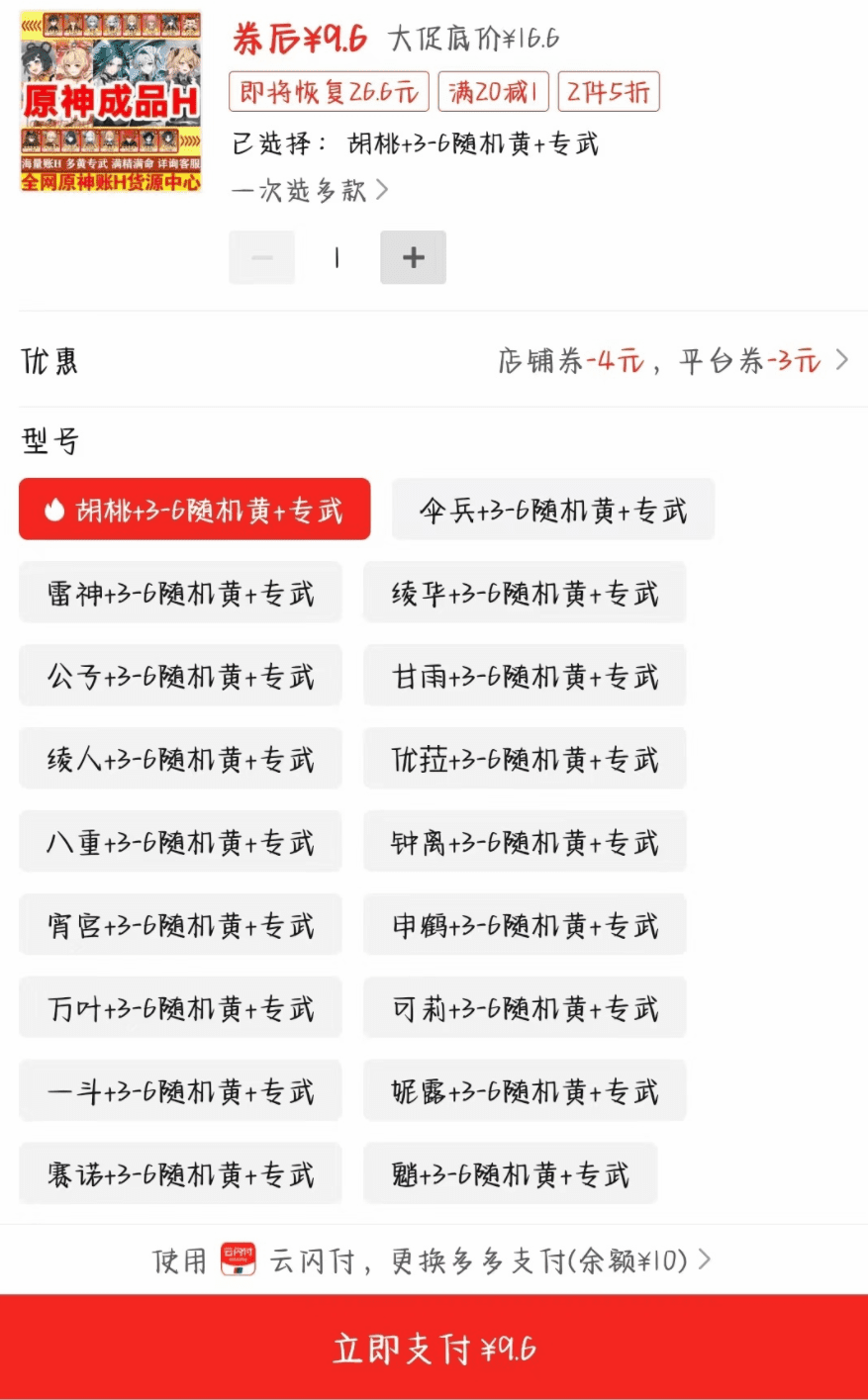
Task: Click the 即将恢复26.6元 coupon tag
Action: (328, 91)
